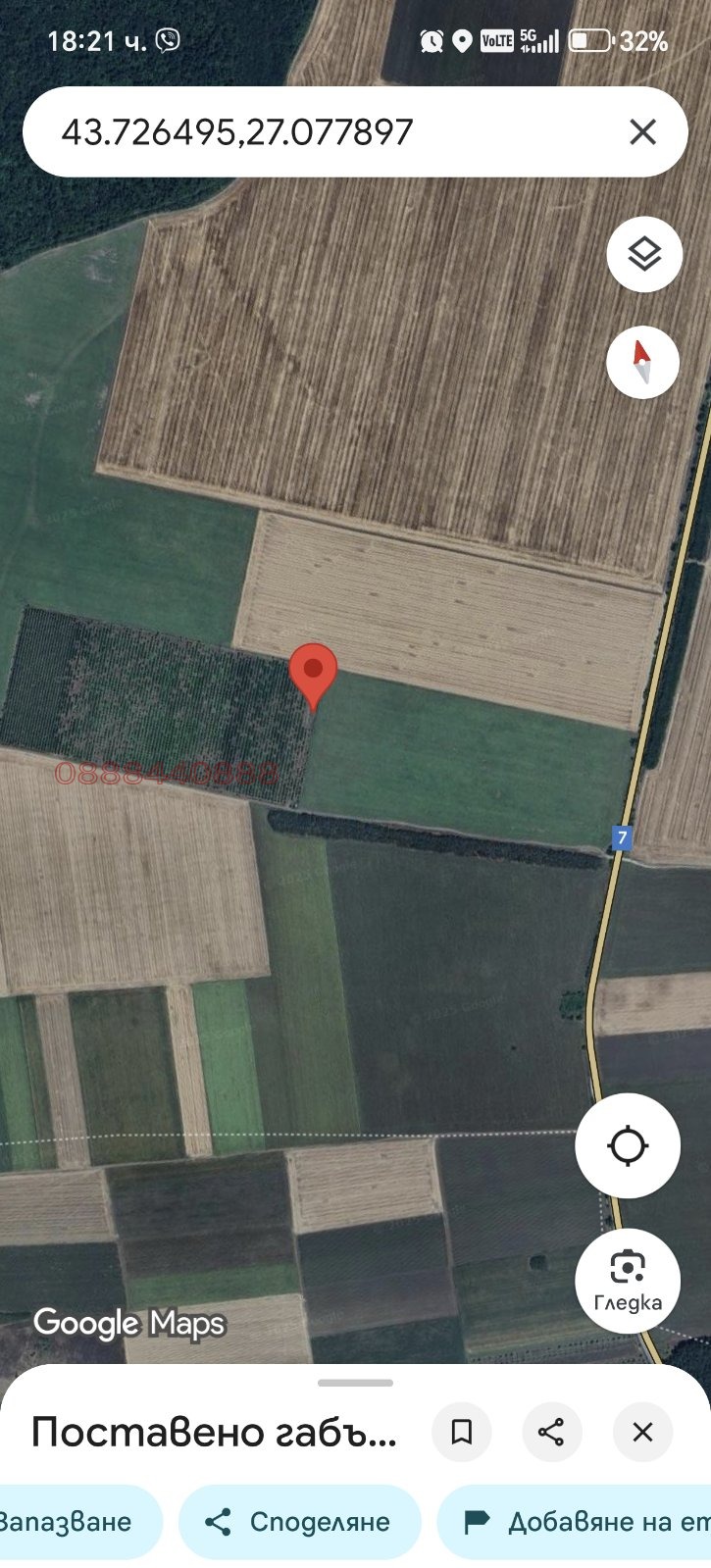
Task: Tap the red dropped pin marker
Action: 313,673
